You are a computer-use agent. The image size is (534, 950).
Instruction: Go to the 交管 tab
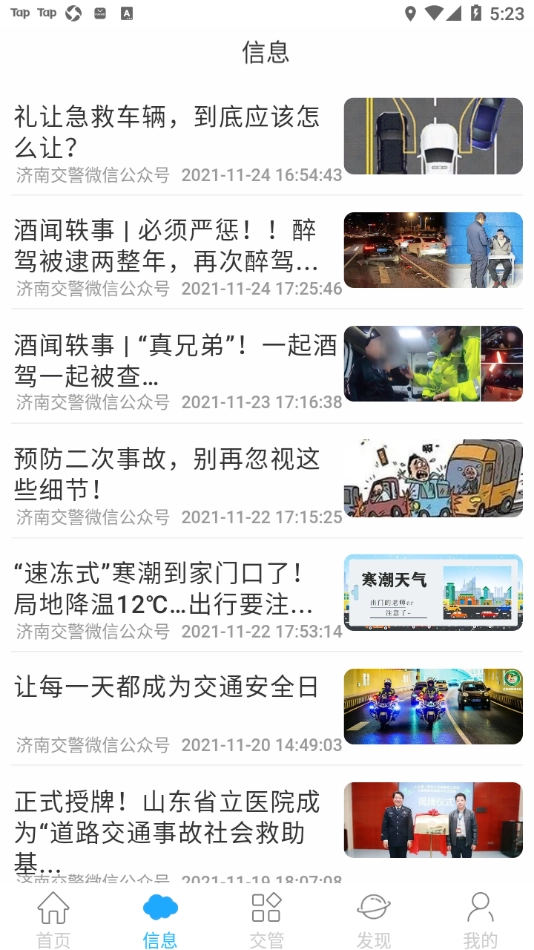coord(267,919)
